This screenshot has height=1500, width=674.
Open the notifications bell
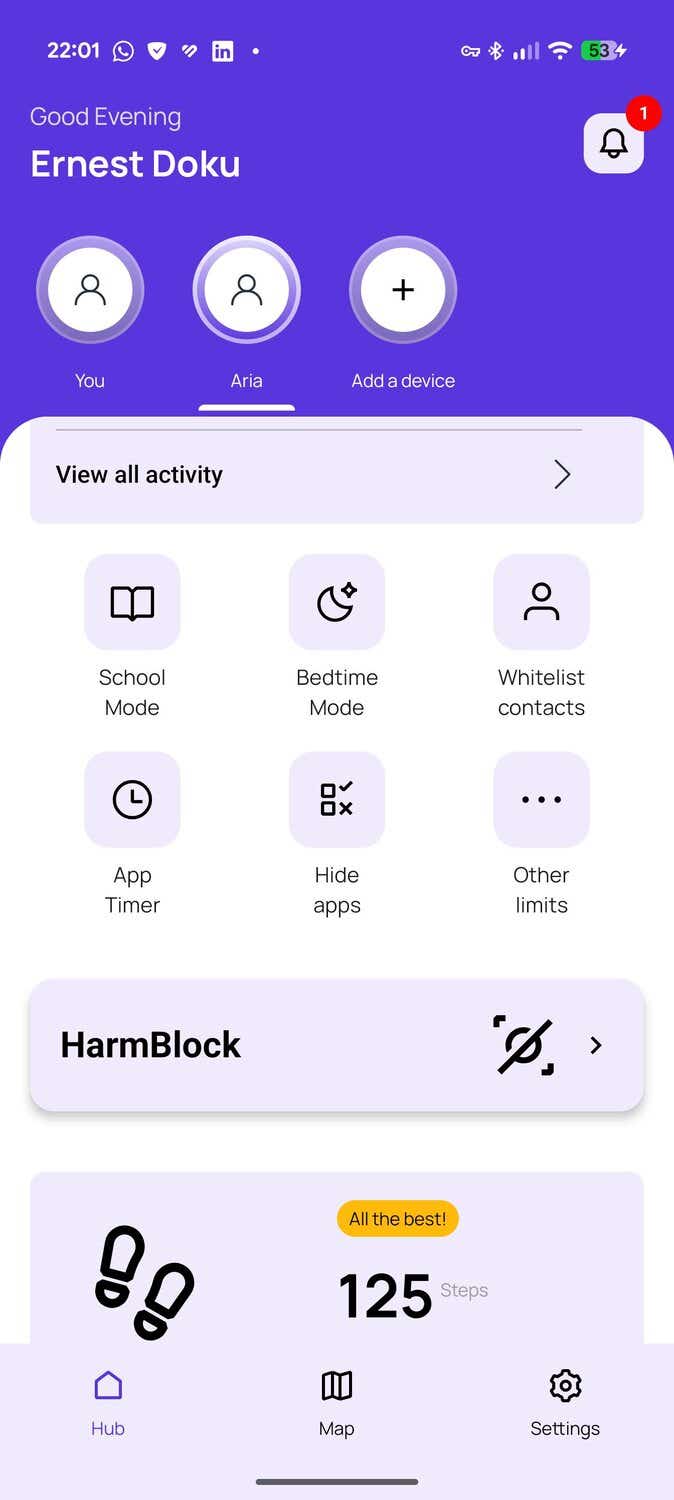(x=613, y=144)
